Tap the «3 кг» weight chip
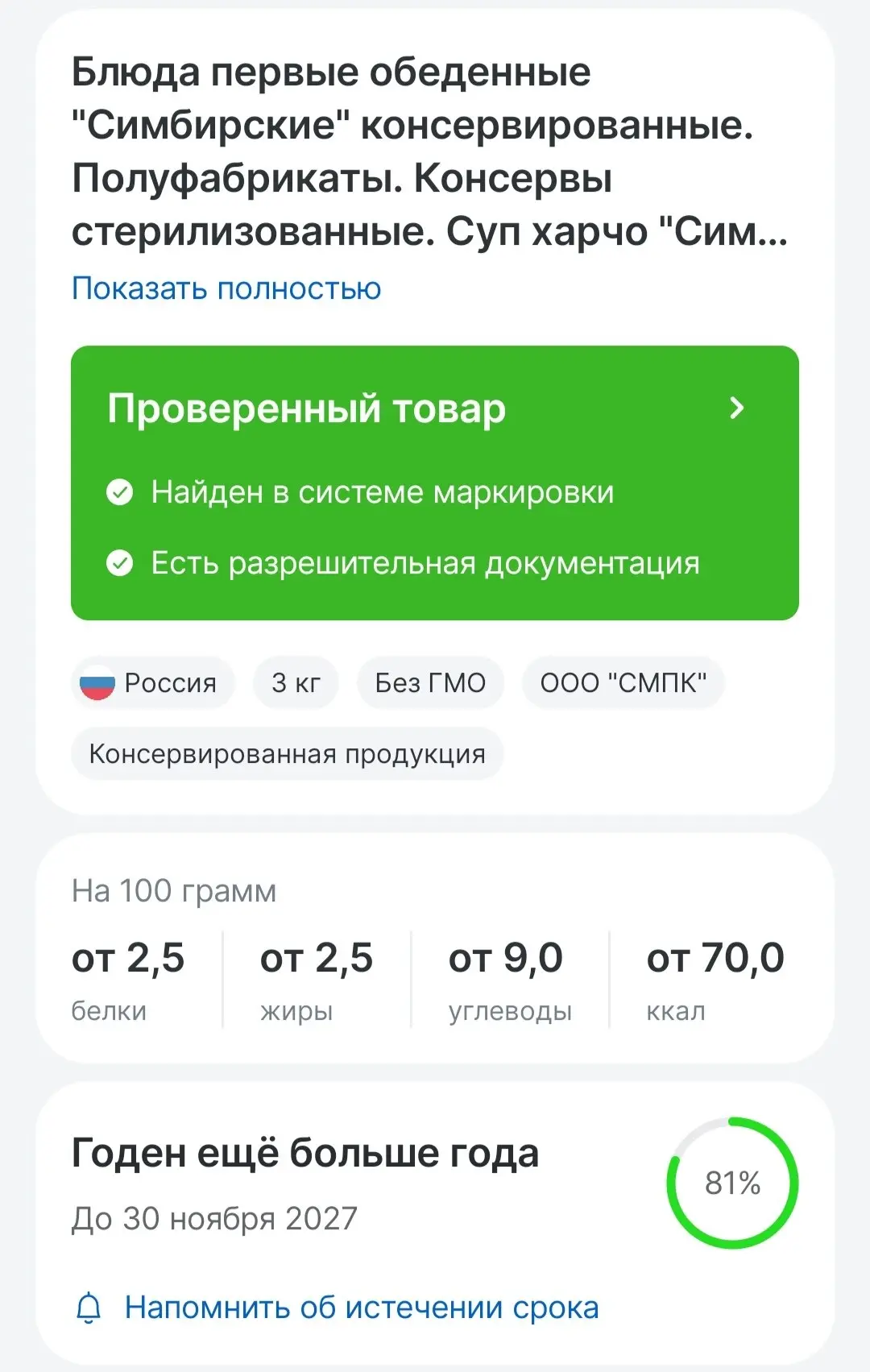 click(296, 683)
